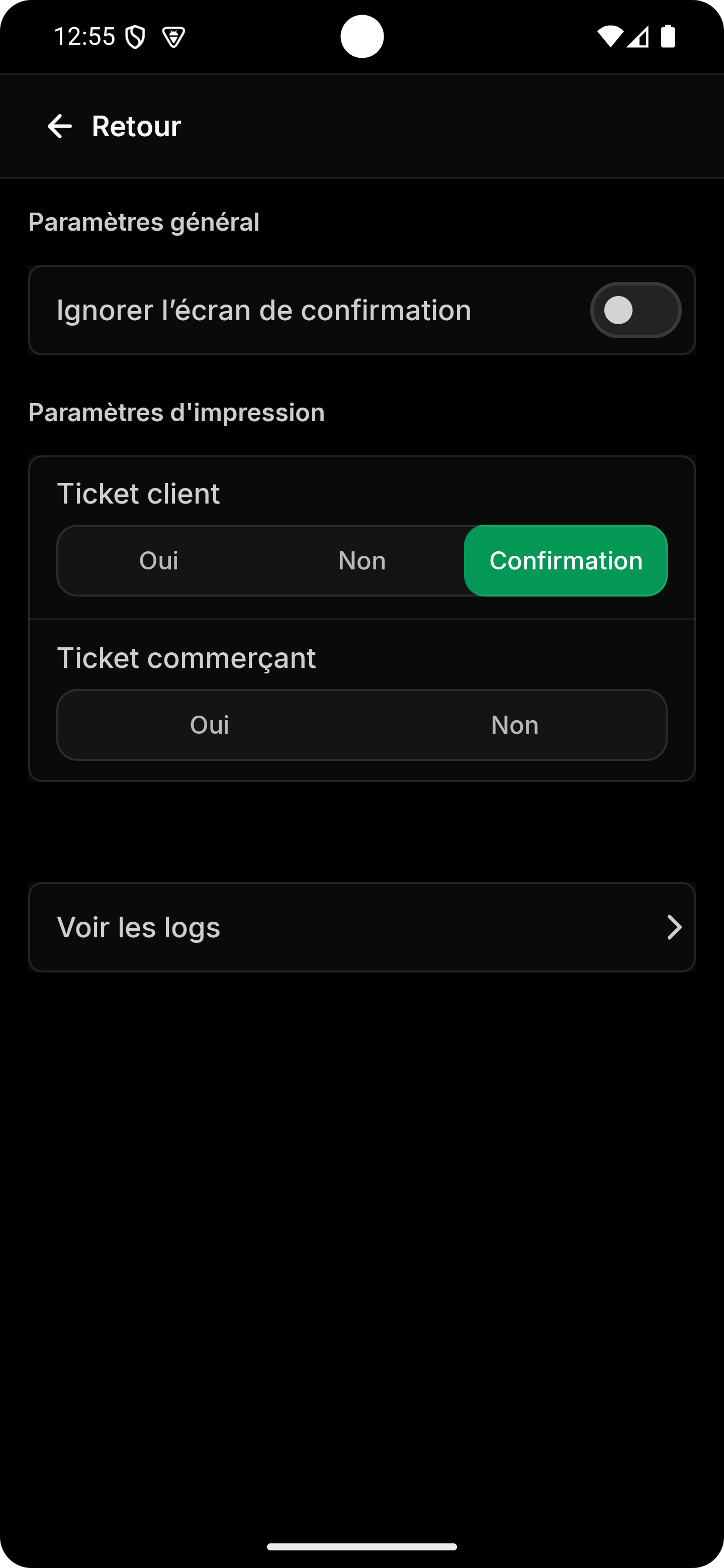This screenshot has width=724, height=1568.
Task: Select Oui for Ticket client
Action: 158,560
